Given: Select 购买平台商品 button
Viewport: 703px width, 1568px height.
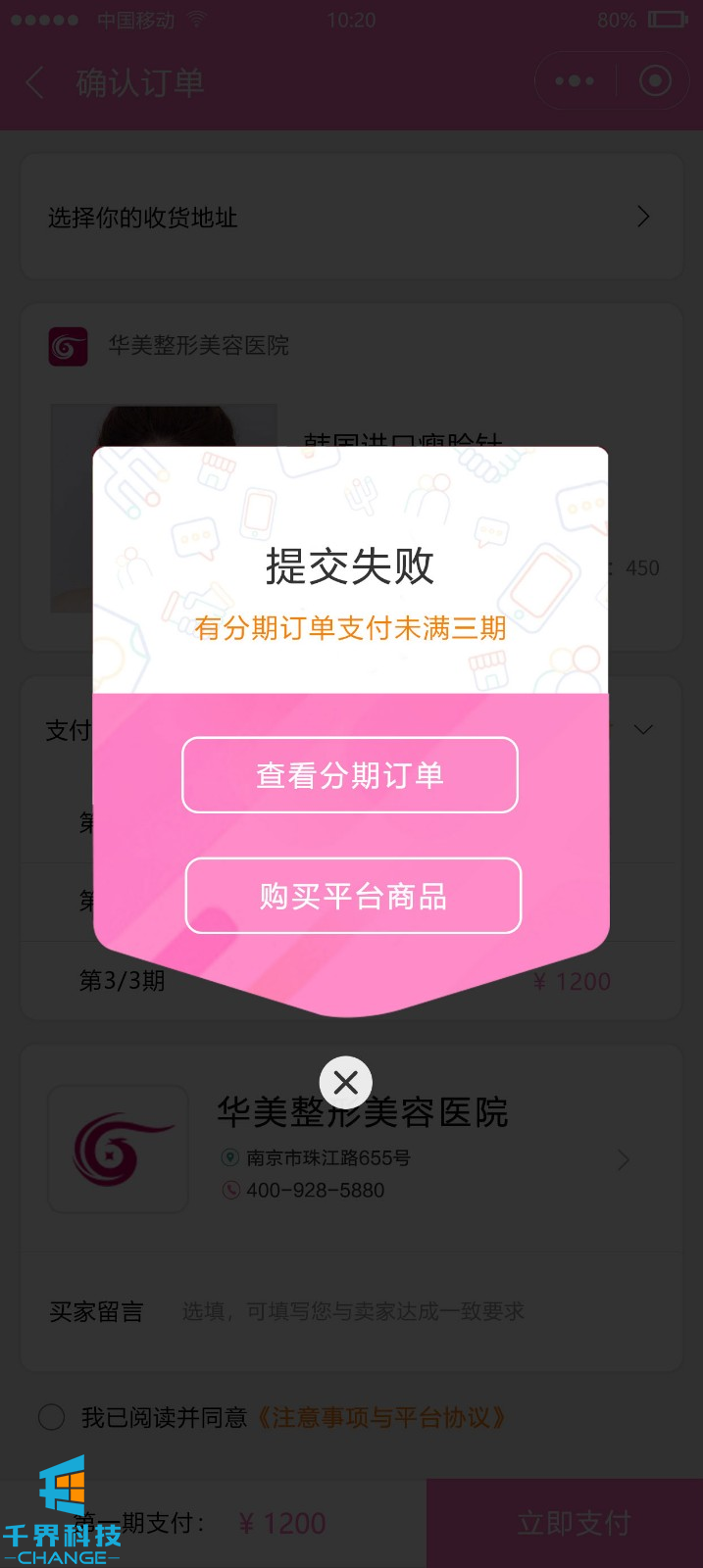Looking at the screenshot, I should pos(353,896).
